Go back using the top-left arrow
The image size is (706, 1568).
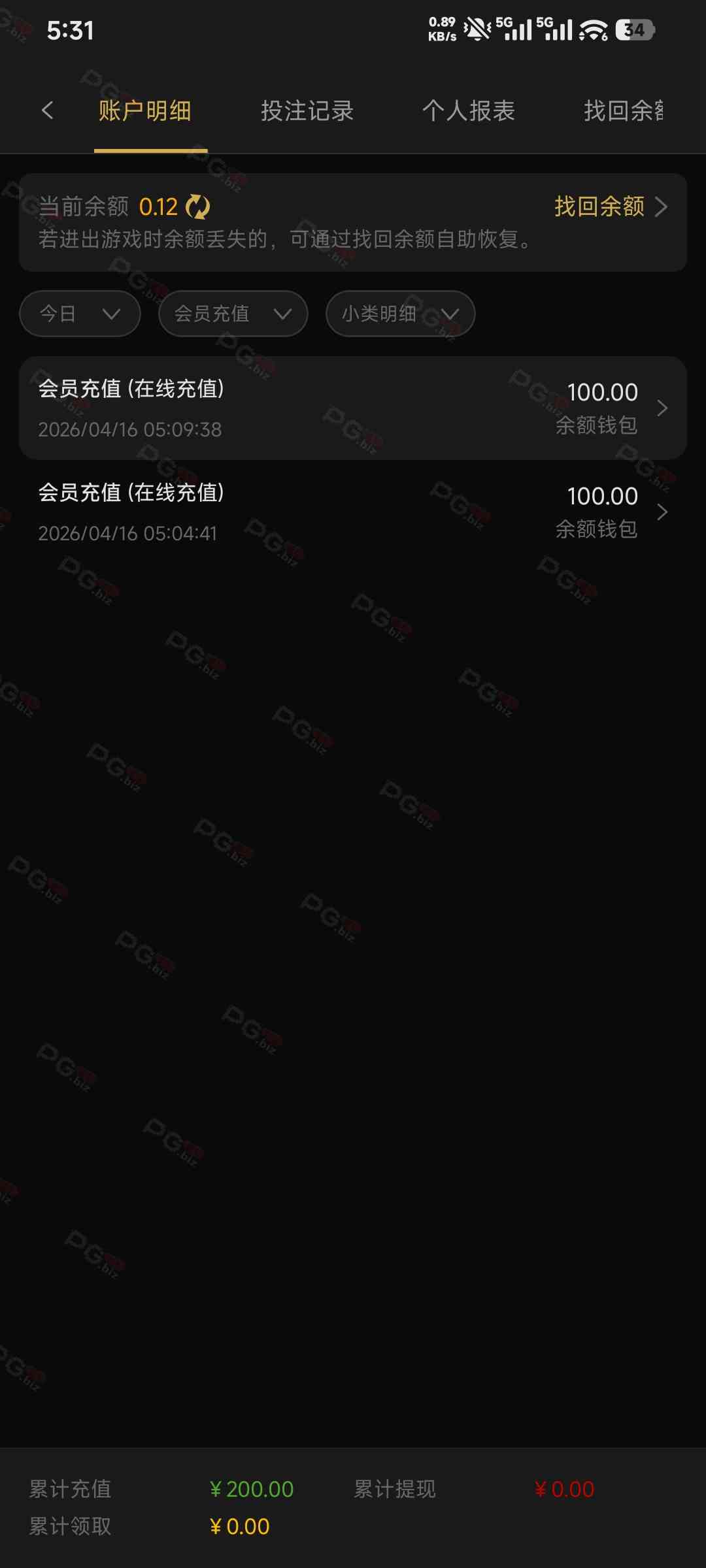click(47, 110)
